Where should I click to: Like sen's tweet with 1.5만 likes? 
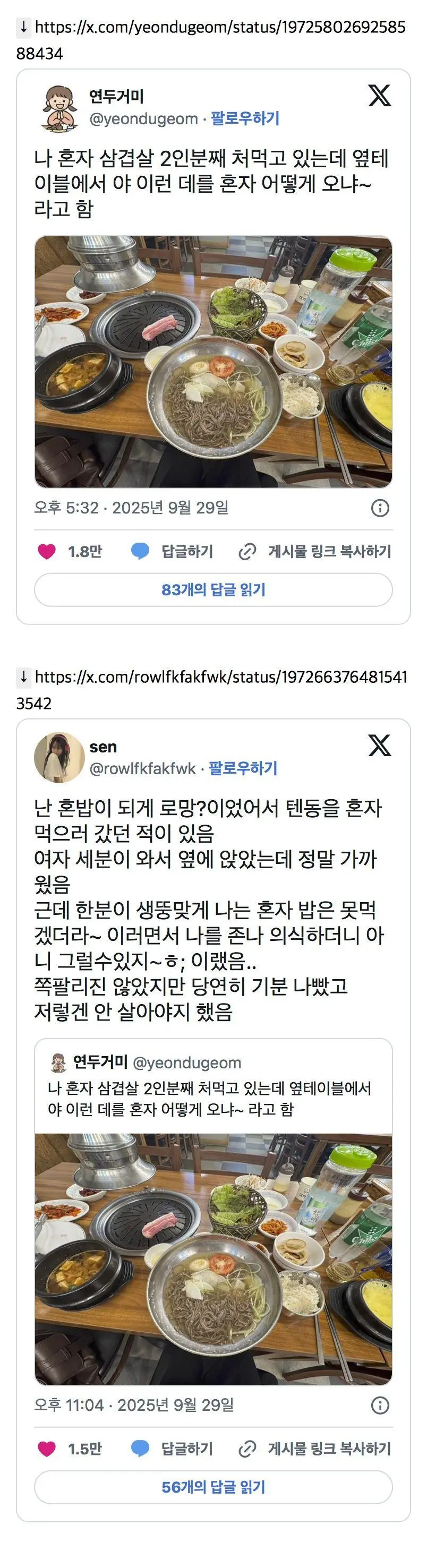pos(47,1449)
